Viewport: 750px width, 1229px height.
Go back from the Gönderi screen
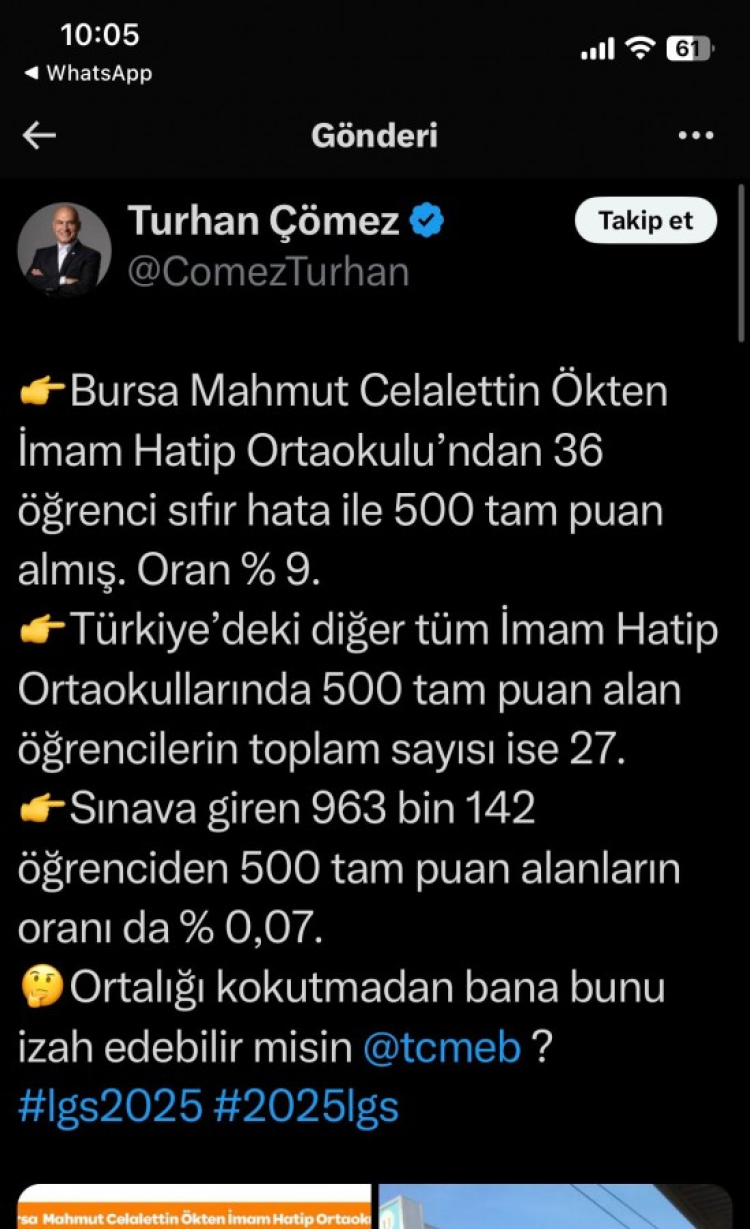click(39, 136)
